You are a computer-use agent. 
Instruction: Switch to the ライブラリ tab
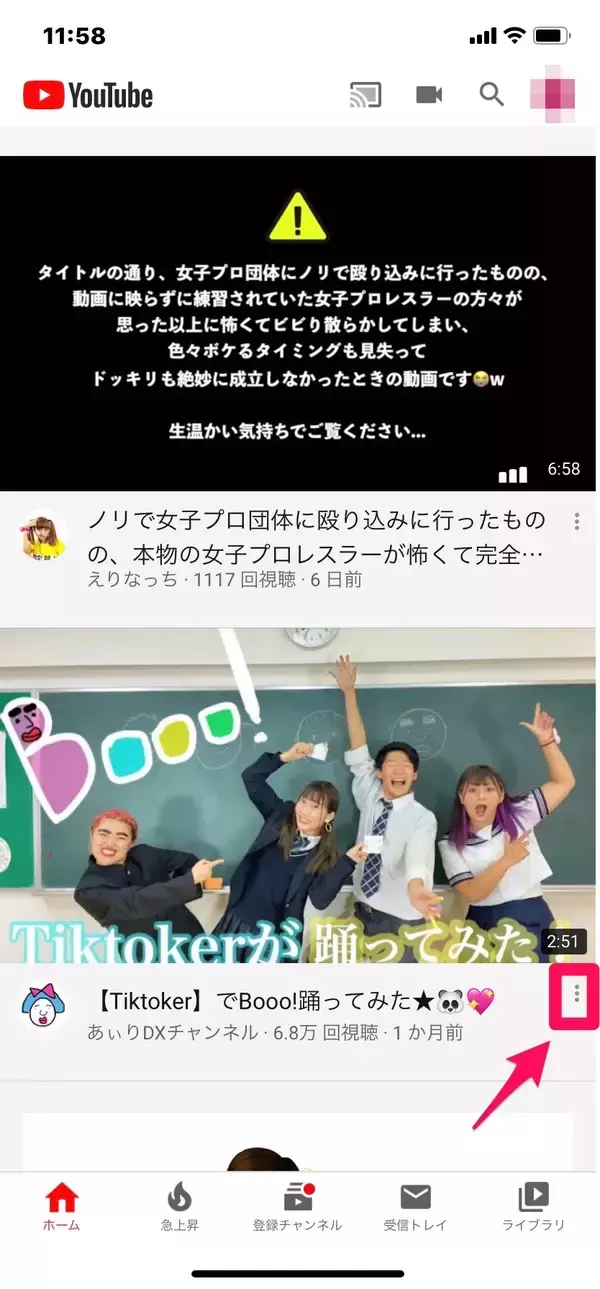(x=533, y=1205)
